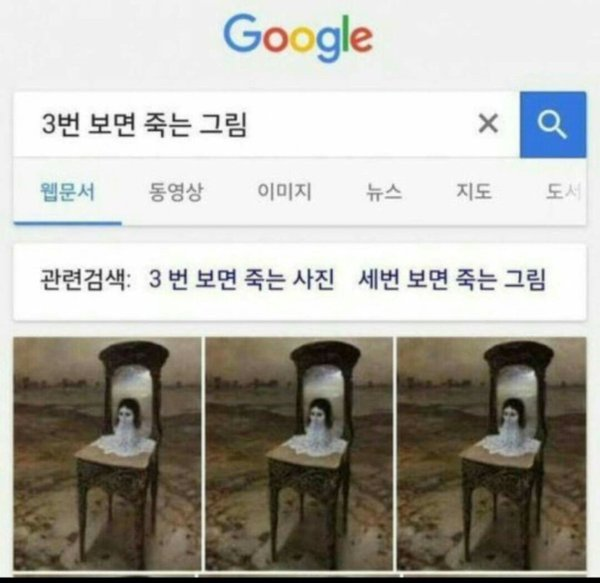Image resolution: width=600 pixels, height=583 pixels.
Task: Switch to the 이미지 tab
Action: click(x=284, y=191)
